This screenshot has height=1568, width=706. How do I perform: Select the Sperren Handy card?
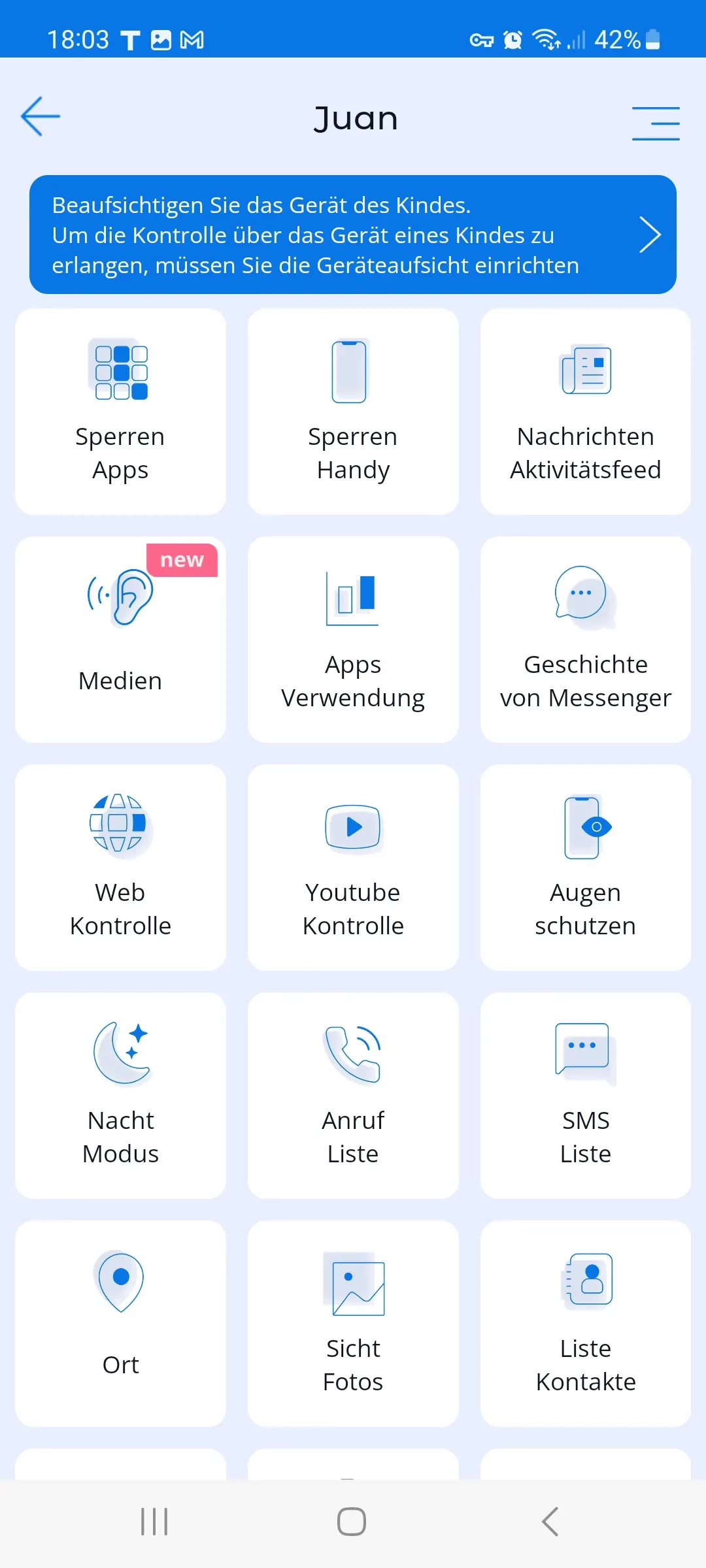coord(353,412)
